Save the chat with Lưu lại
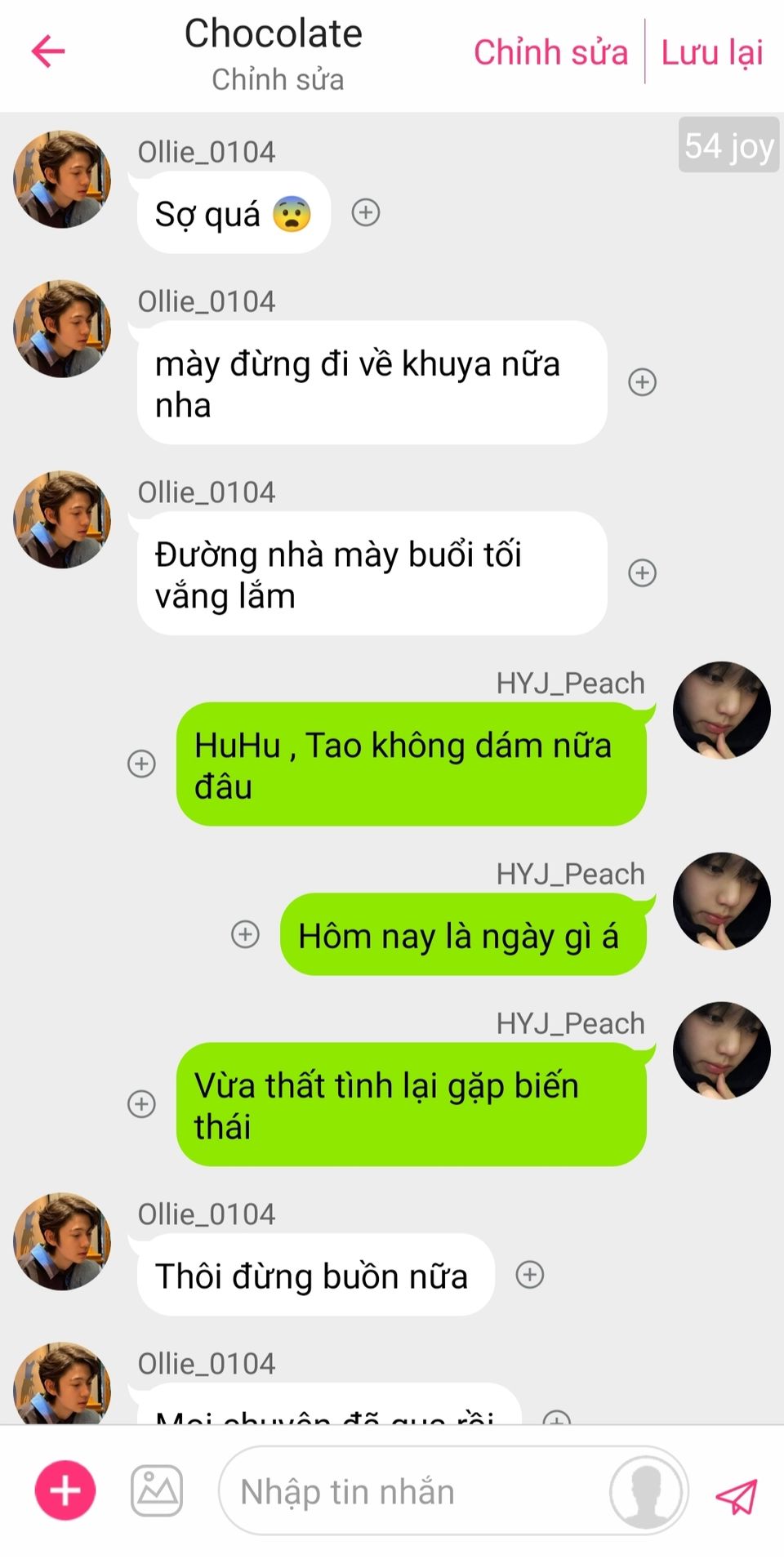 point(711,52)
